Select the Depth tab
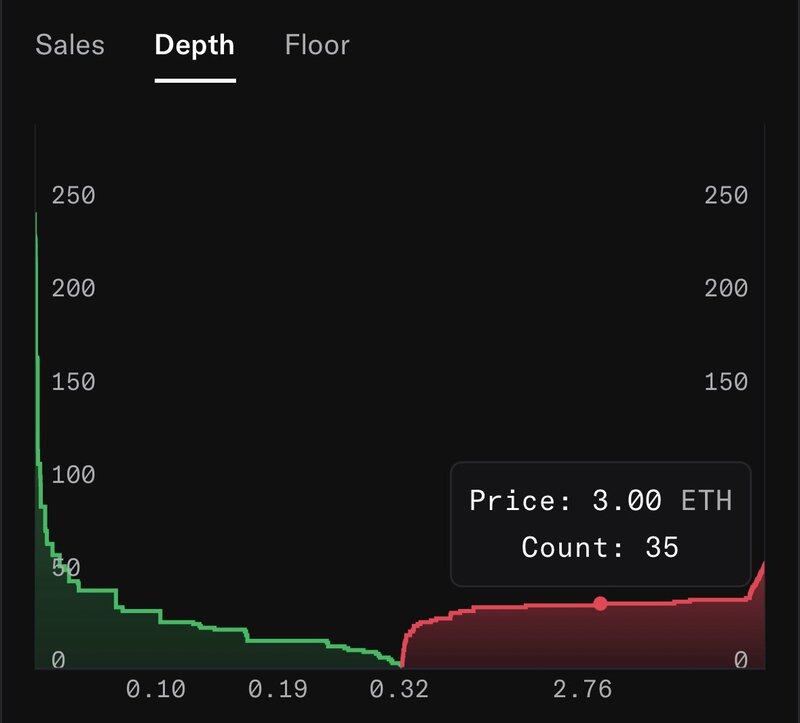The width and height of the screenshot is (800, 723). [195, 45]
